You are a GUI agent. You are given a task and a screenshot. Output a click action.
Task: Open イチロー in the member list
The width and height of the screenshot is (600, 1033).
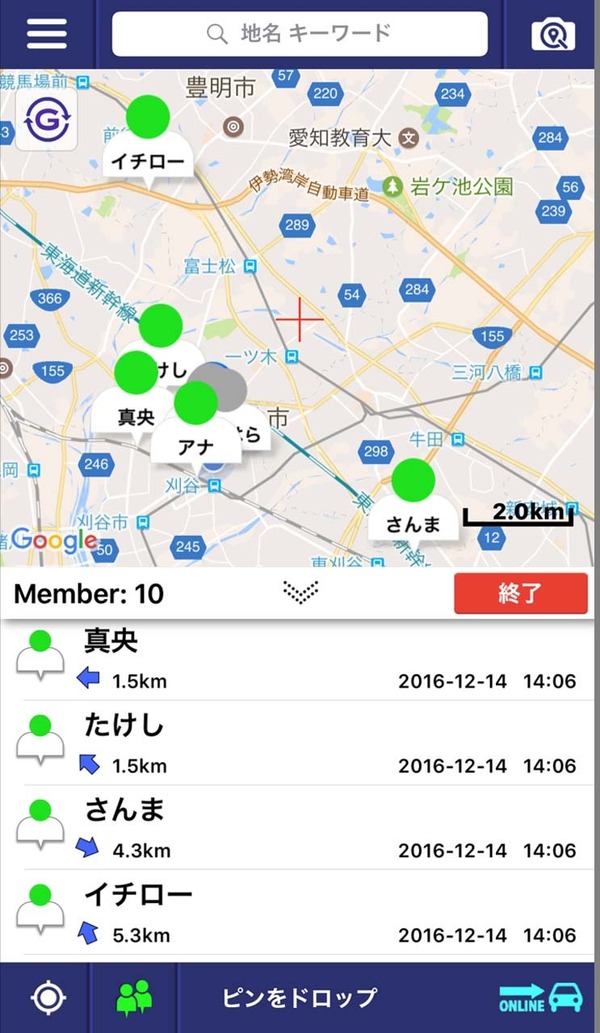[300, 913]
